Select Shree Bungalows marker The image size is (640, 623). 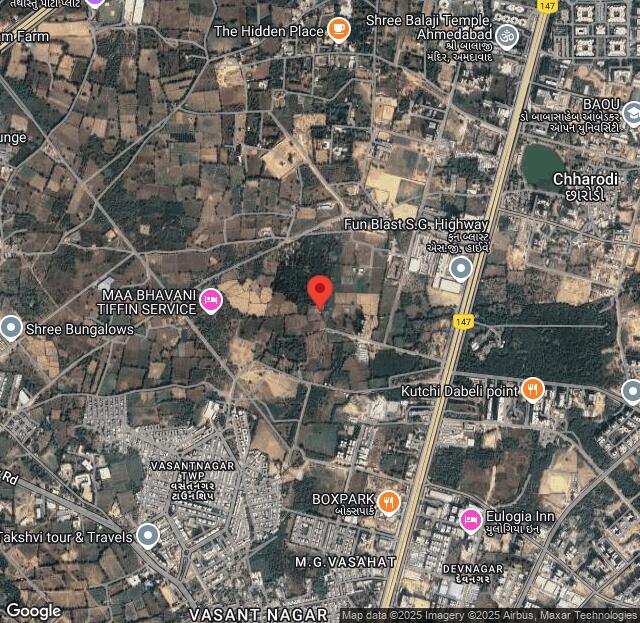tap(11, 327)
